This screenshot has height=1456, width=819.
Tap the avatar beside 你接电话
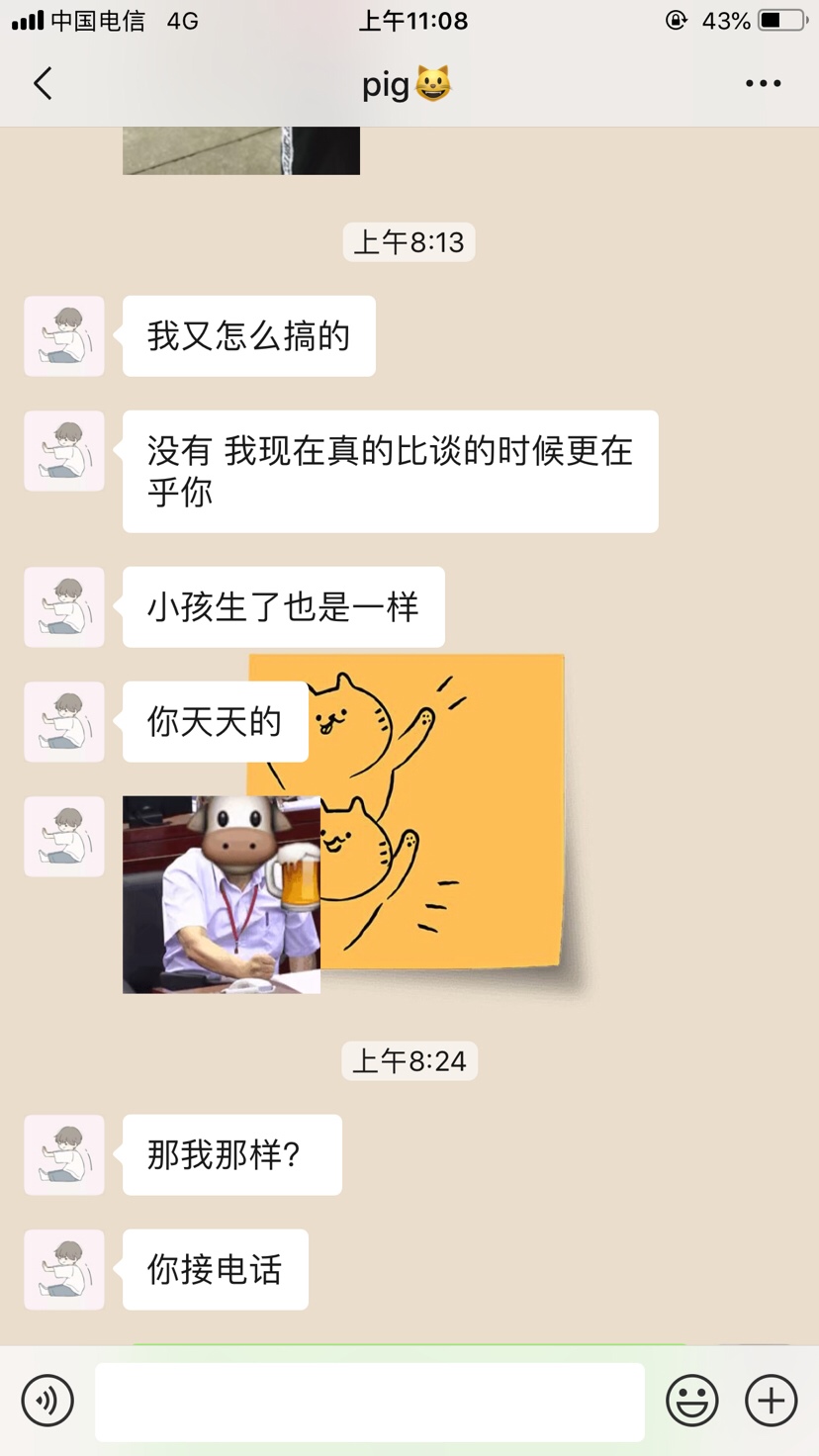point(64,1269)
